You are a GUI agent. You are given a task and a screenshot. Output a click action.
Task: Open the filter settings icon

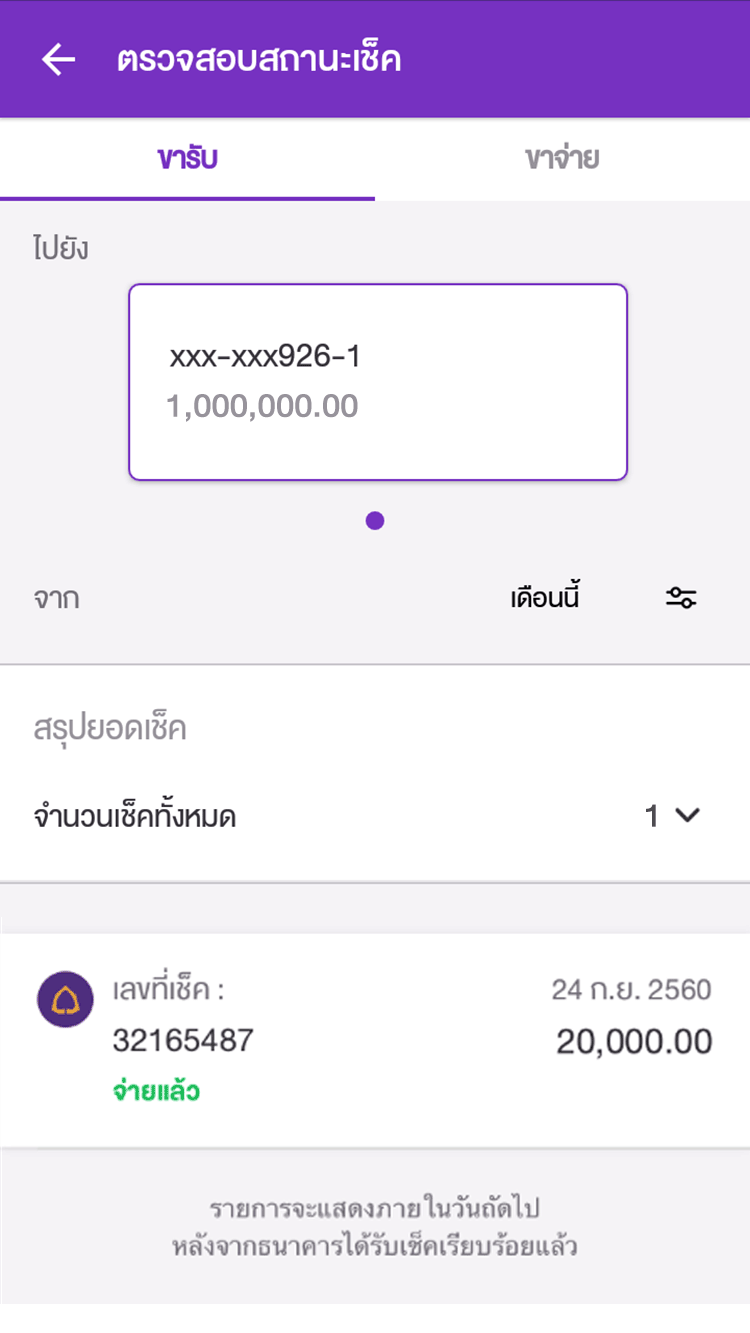click(681, 599)
